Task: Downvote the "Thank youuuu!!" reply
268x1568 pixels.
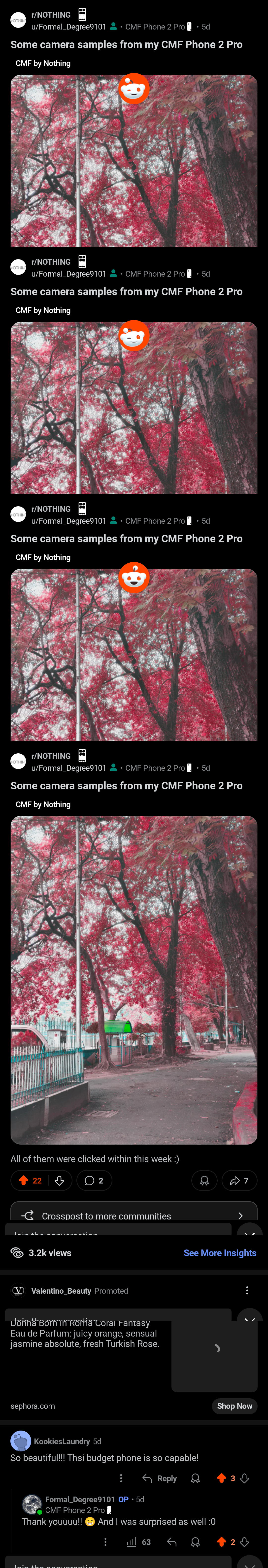Action: click(244, 1542)
